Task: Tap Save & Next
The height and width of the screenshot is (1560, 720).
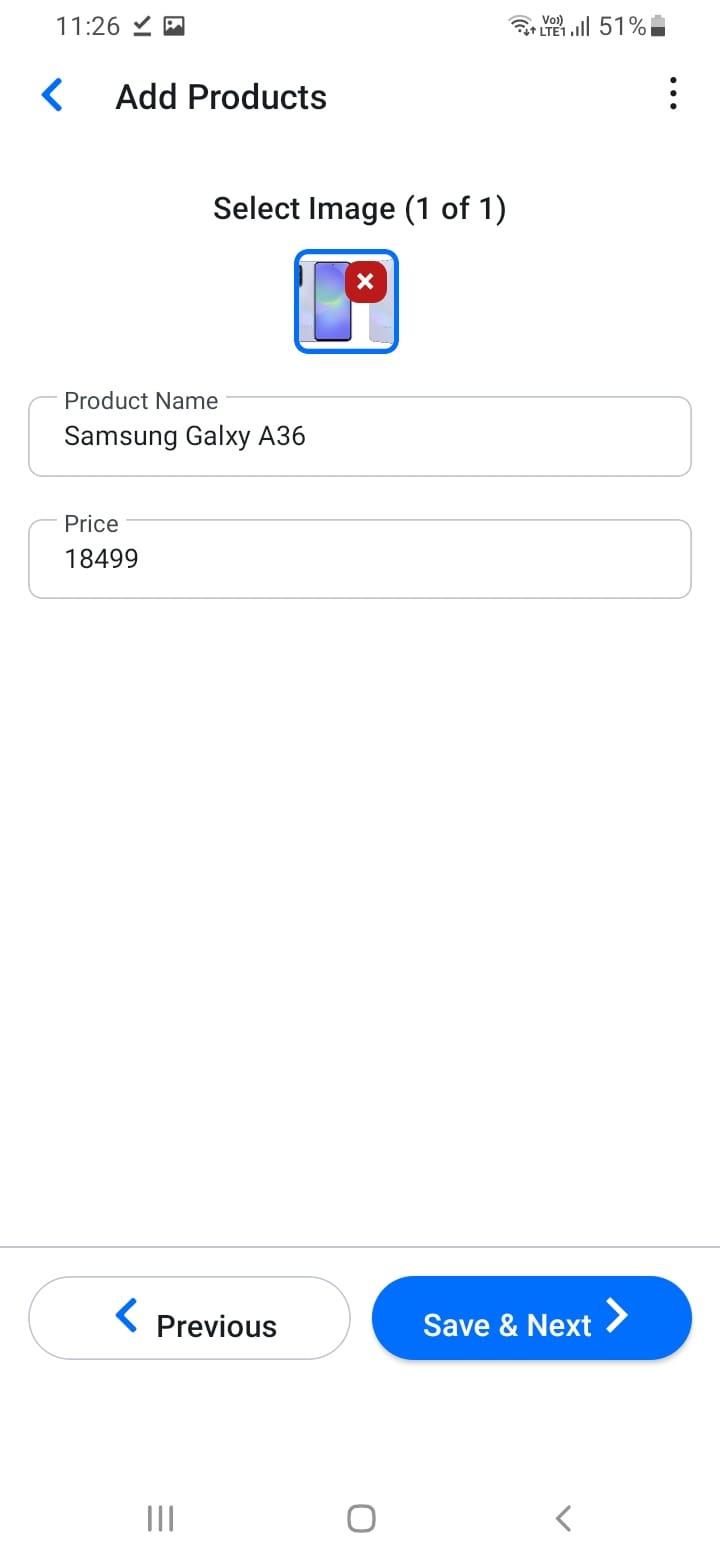Action: 532,1318
